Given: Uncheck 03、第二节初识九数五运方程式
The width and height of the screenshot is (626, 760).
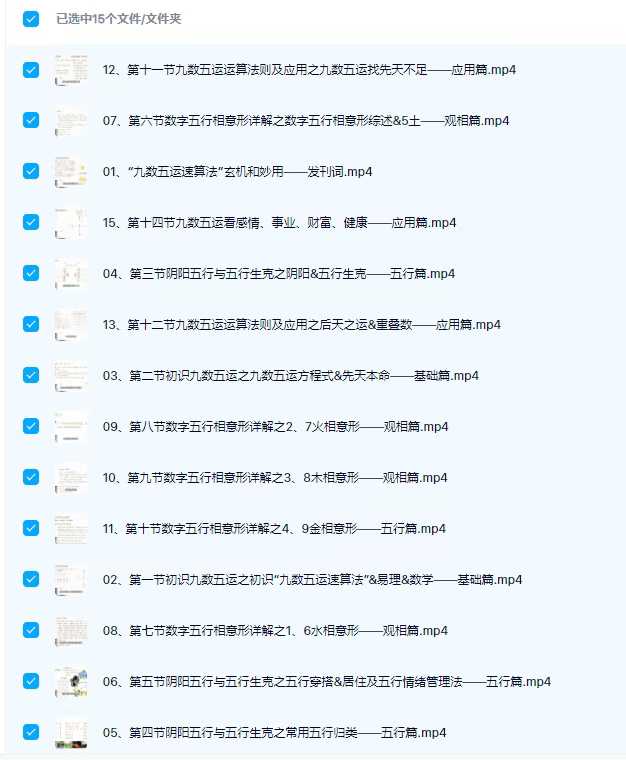Looking at the screenshot, I should pos(31,375).
